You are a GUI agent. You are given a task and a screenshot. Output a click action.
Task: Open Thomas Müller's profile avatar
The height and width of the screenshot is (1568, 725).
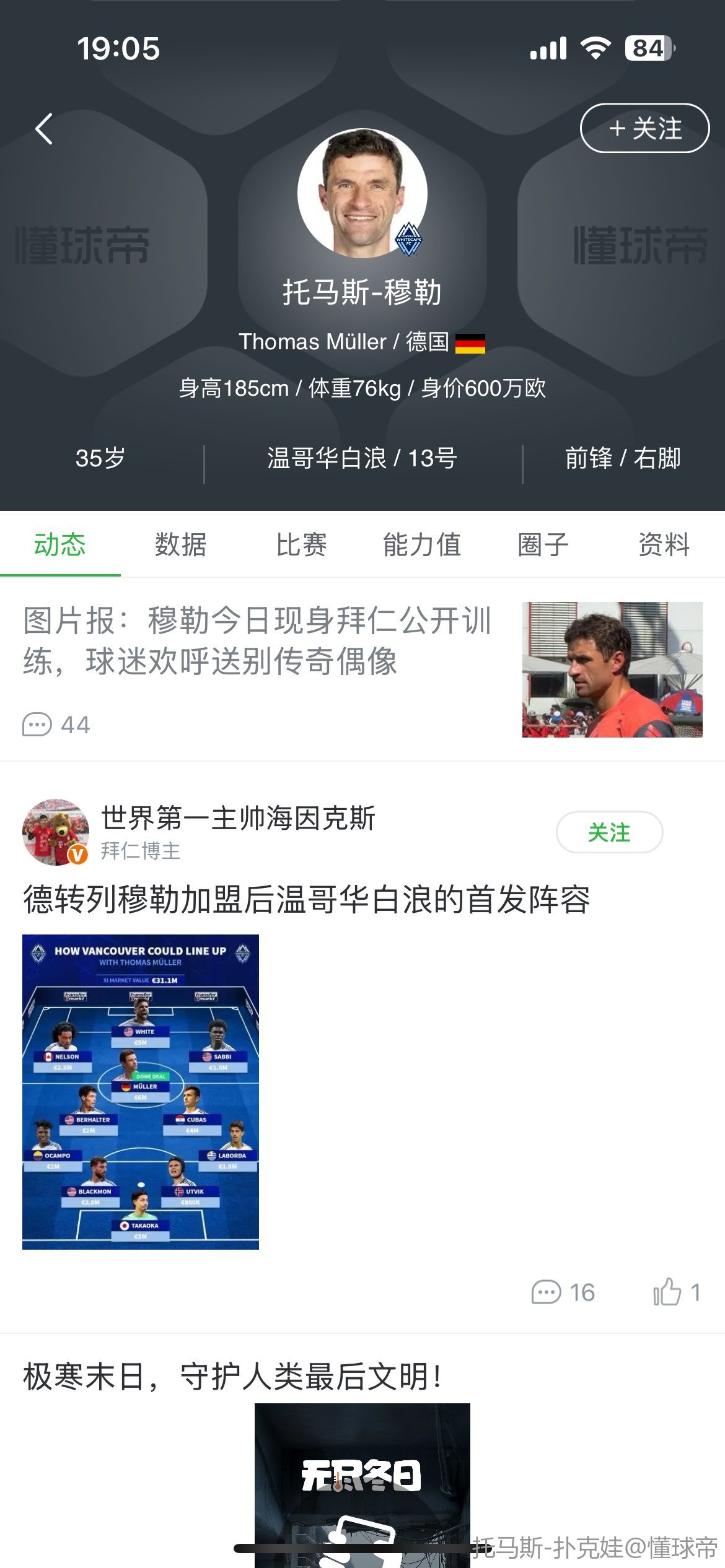[x=362, y=193]
